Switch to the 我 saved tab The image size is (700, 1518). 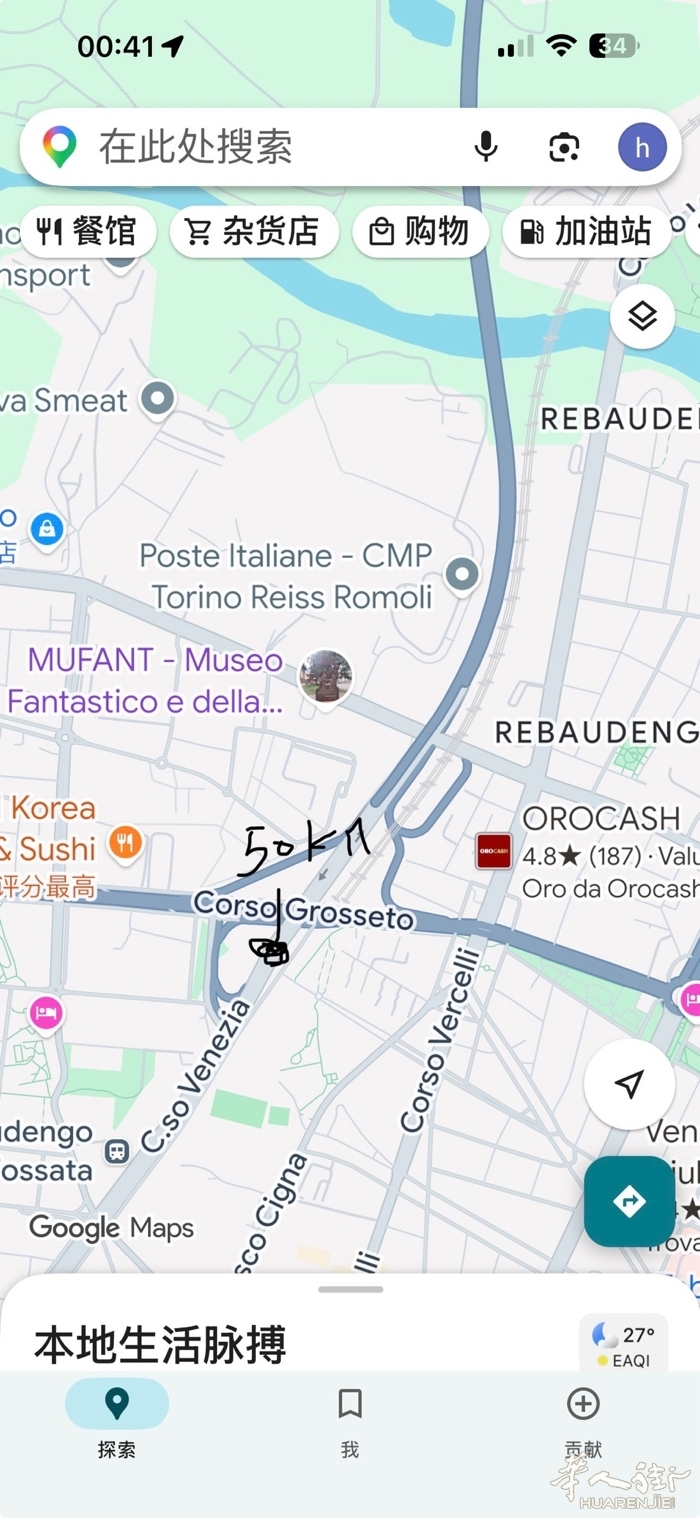pos(350,1421)
